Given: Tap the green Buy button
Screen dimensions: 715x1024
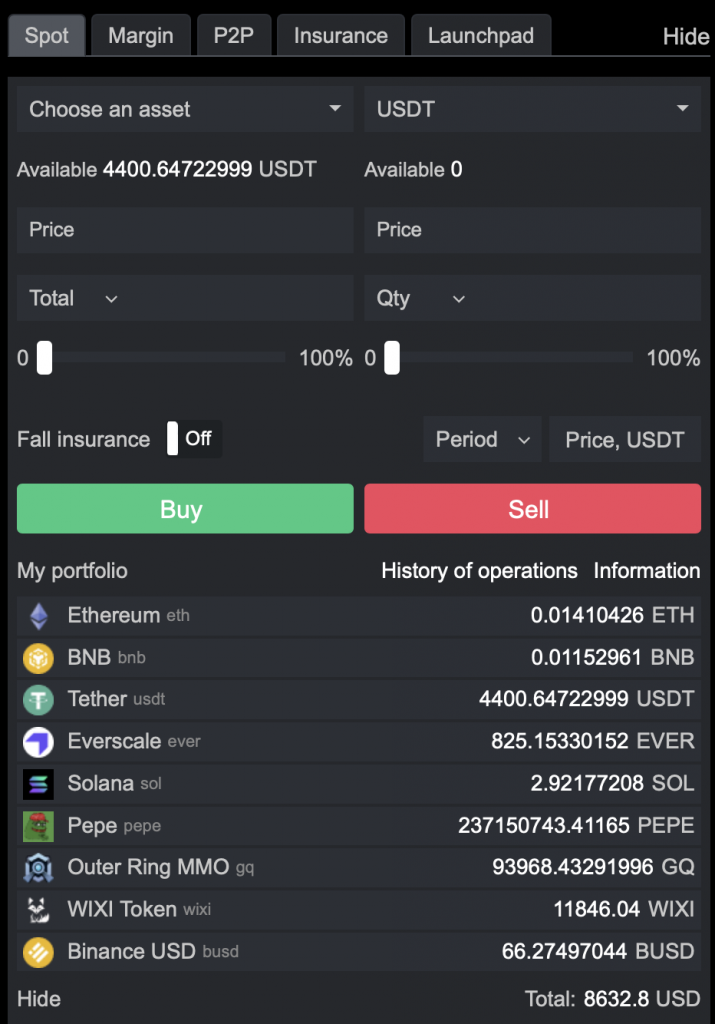Looking at the screenshot, I should 185,509.
